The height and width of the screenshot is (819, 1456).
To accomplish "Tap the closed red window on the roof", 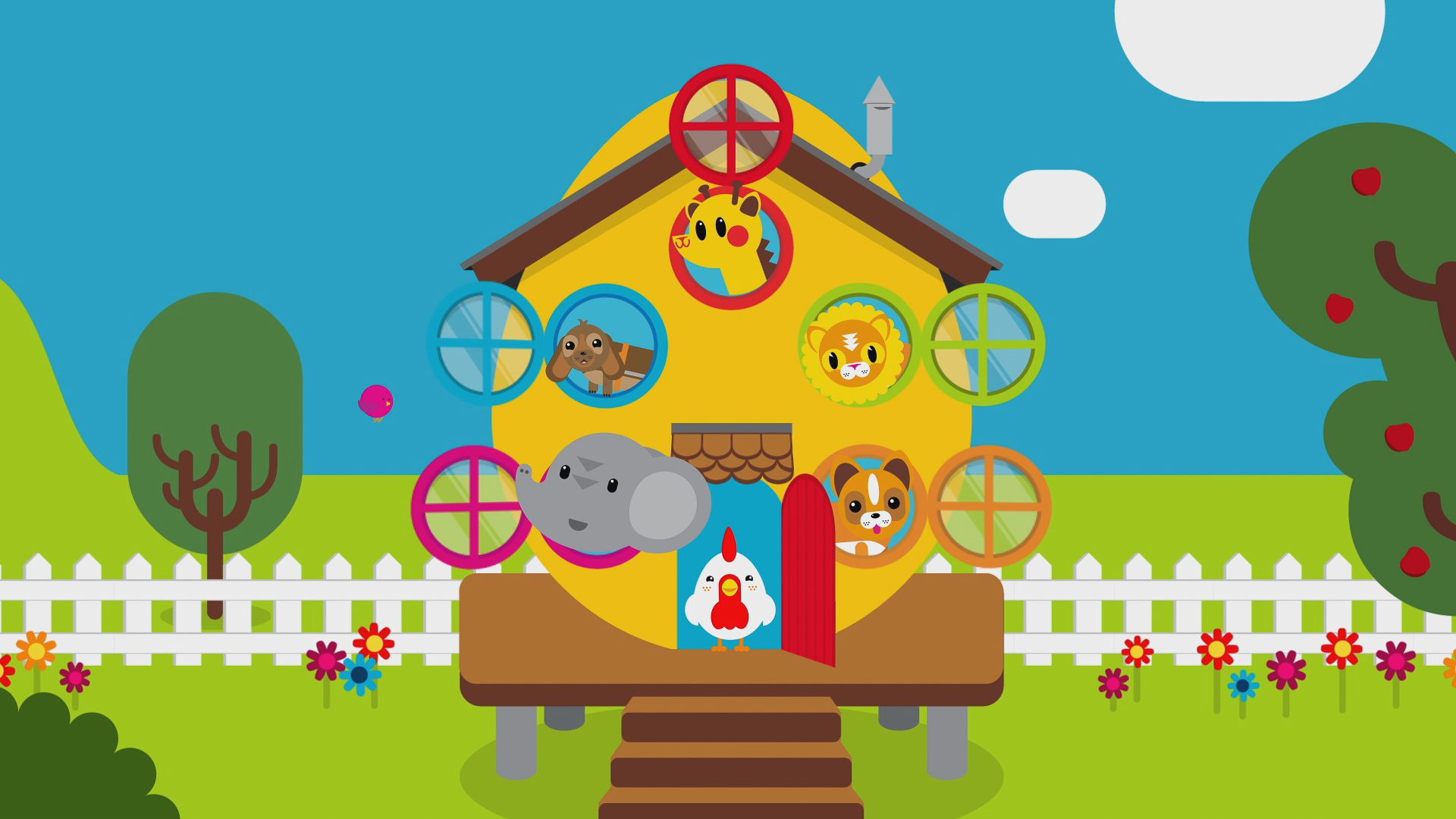I will click(x=730, y=125).
